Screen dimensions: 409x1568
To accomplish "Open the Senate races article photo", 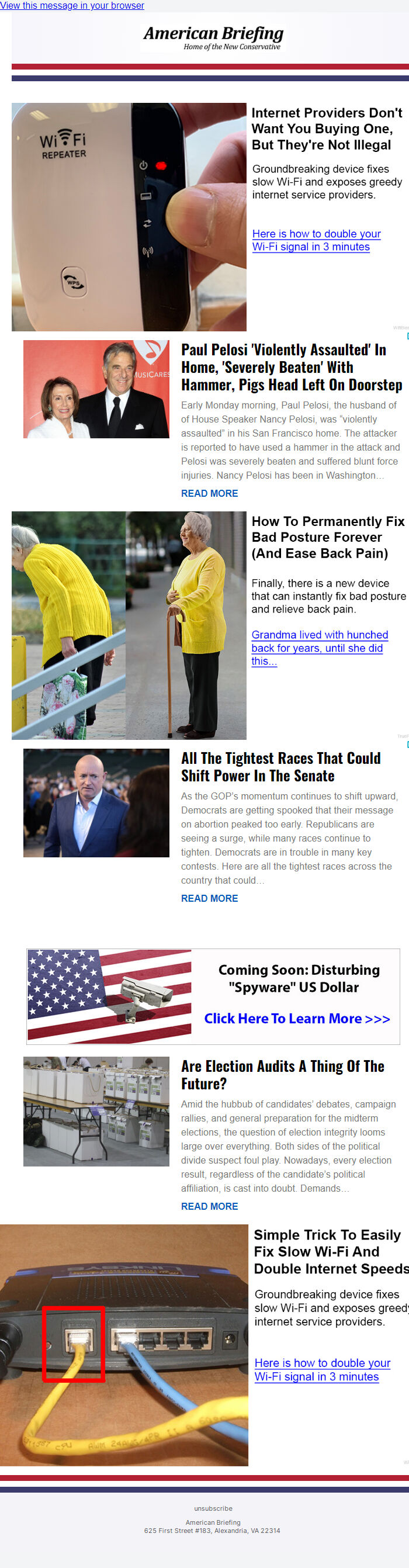I will coord(96,803).
